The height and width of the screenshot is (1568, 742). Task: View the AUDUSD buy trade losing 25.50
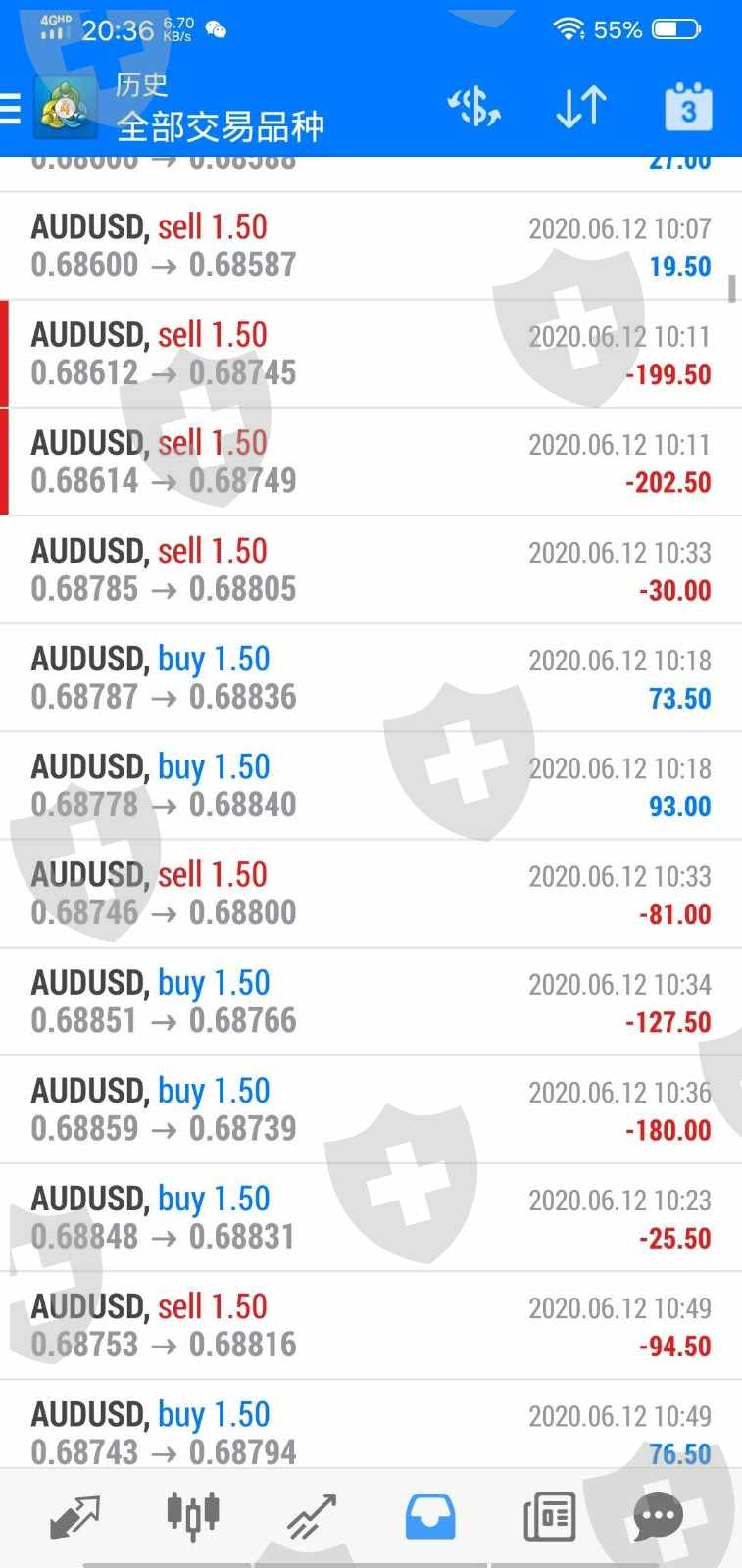[x=371, y=1217]
